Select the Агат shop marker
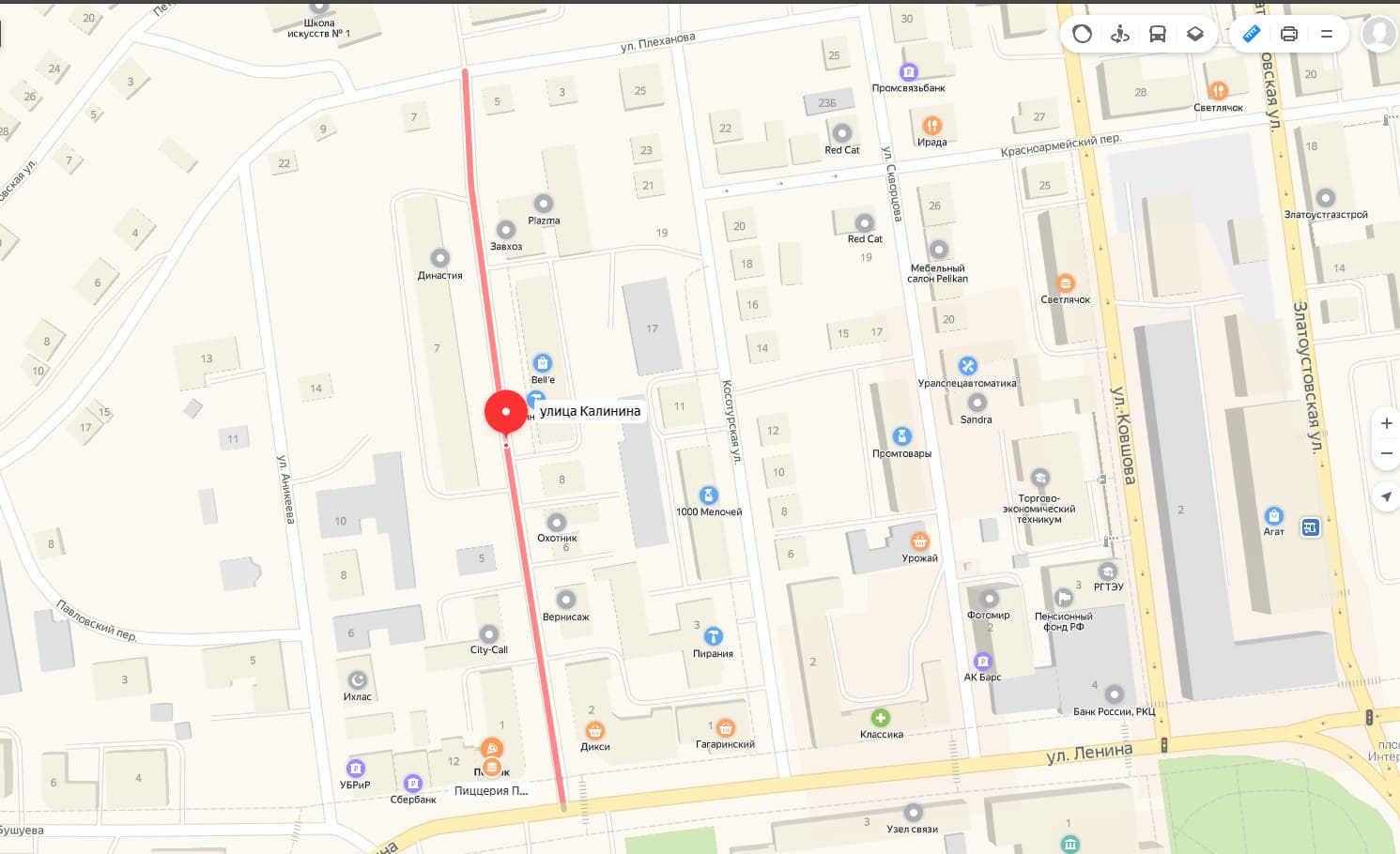The image size is (1400, 854). pyautogui.click(x=1273, y=515)
